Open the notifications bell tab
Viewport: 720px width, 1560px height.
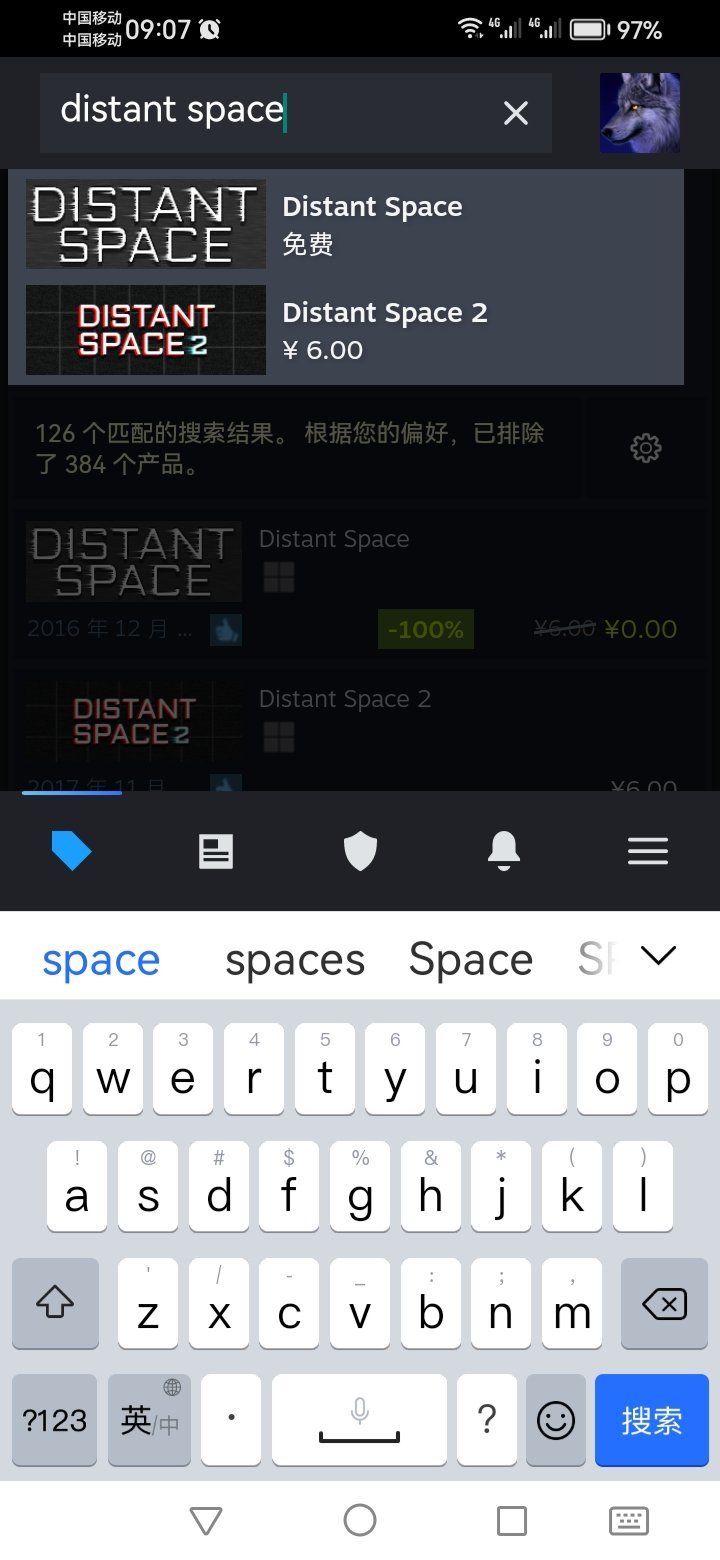click(x=504, y=852)
